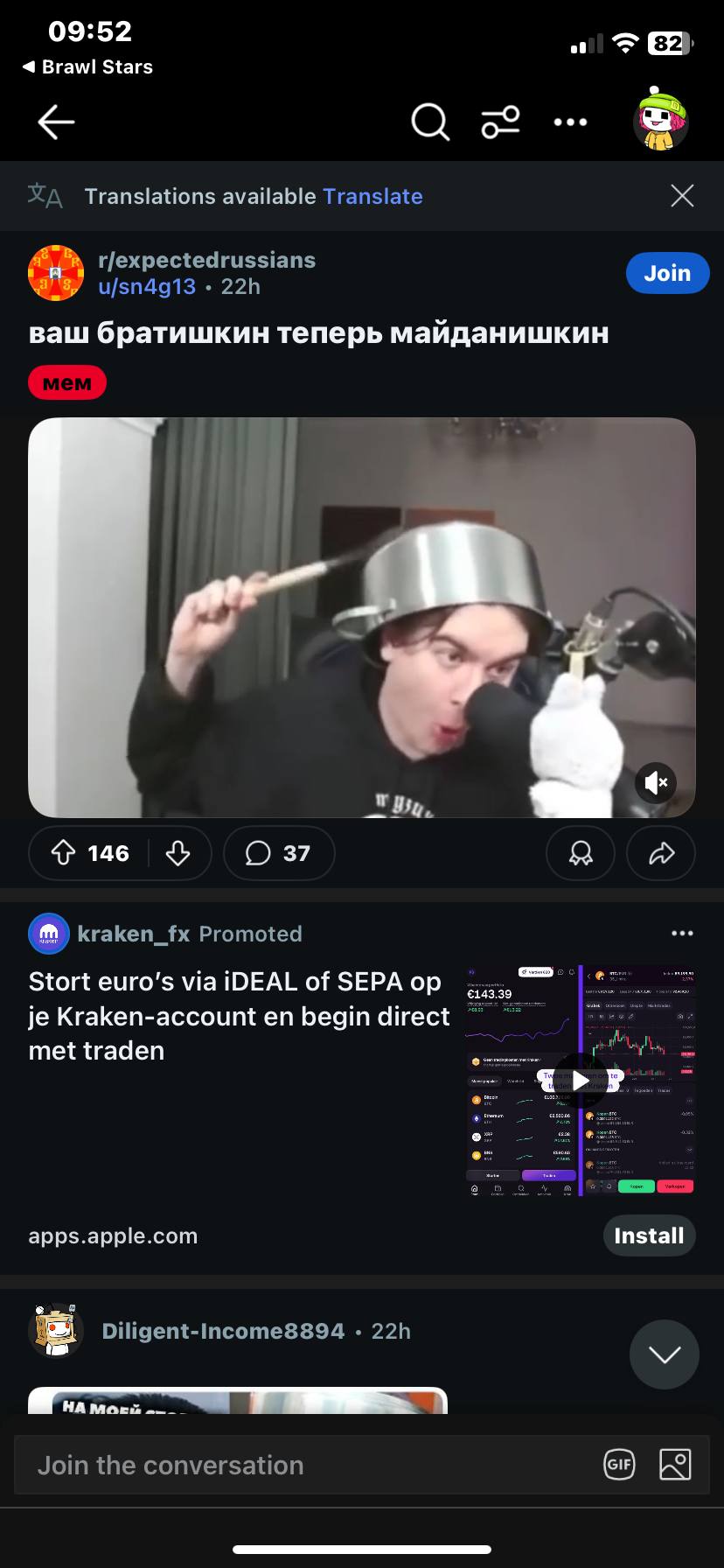724x1568 pixels.
Task: View profile of u/sn4g13
Action: [147, 286]
